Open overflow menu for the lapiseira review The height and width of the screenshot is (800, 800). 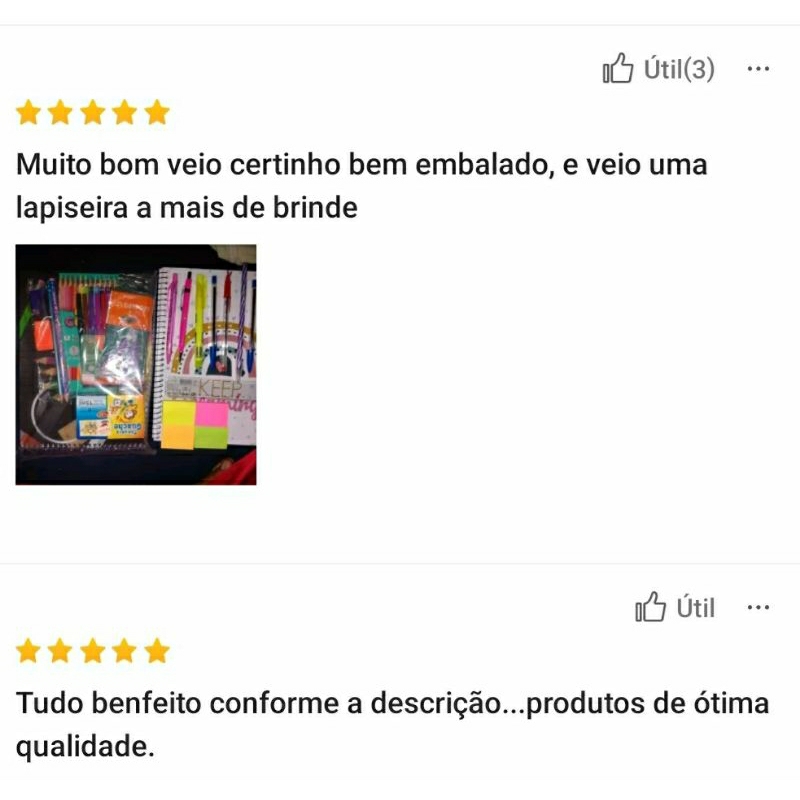[x=759, y=69]
